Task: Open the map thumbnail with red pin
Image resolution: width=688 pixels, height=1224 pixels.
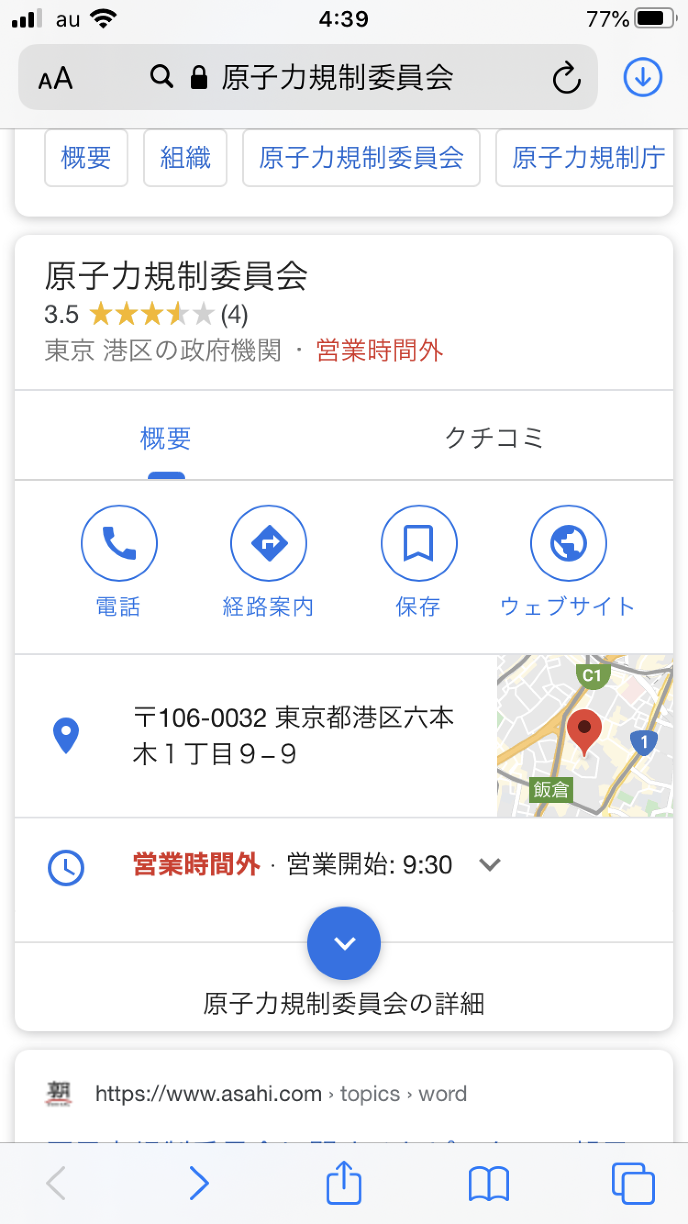Action: 584,736
